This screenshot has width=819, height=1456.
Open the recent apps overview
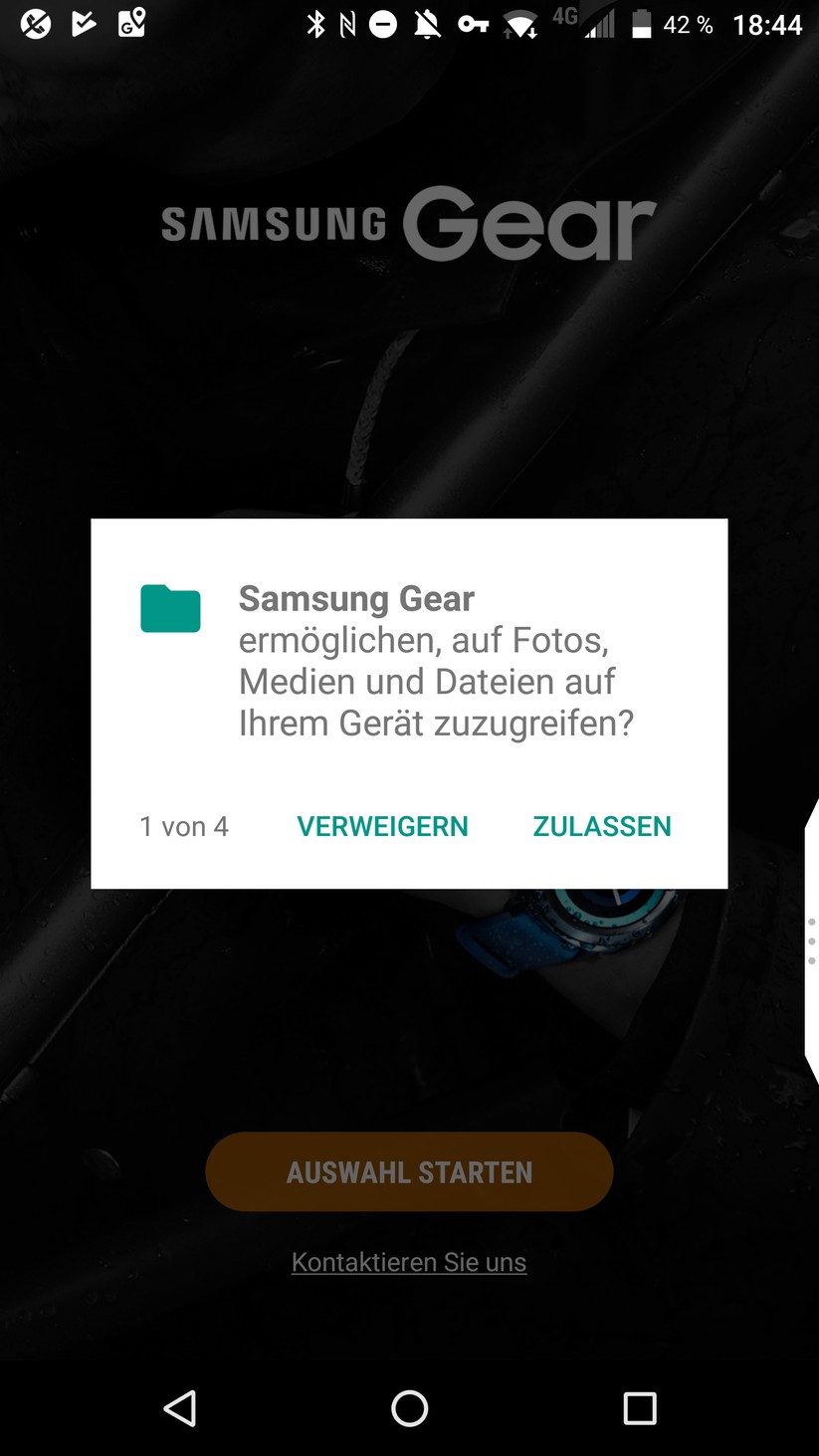(639, 1408)
